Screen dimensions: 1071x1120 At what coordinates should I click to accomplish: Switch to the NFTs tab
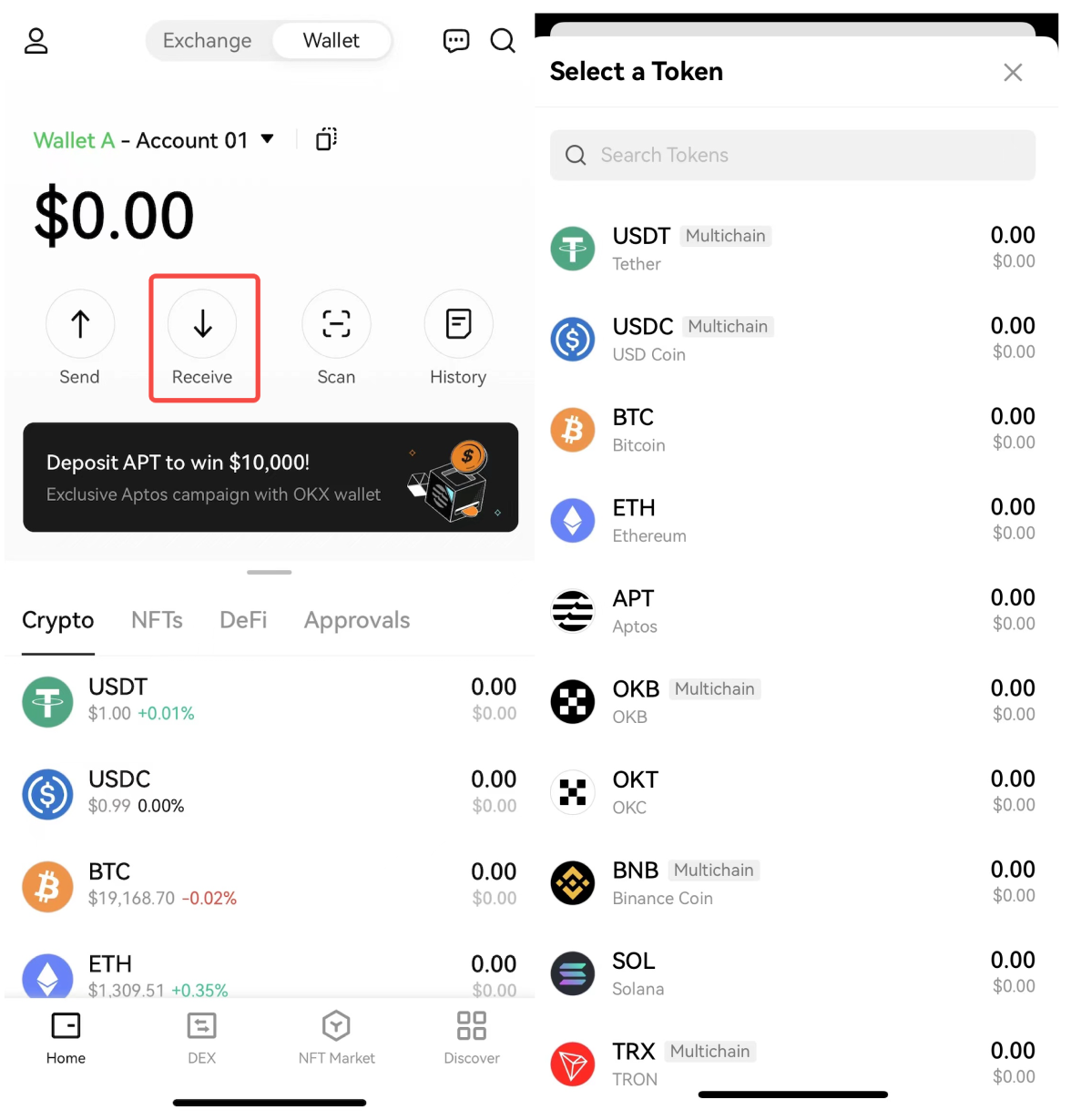click(157, 620)
